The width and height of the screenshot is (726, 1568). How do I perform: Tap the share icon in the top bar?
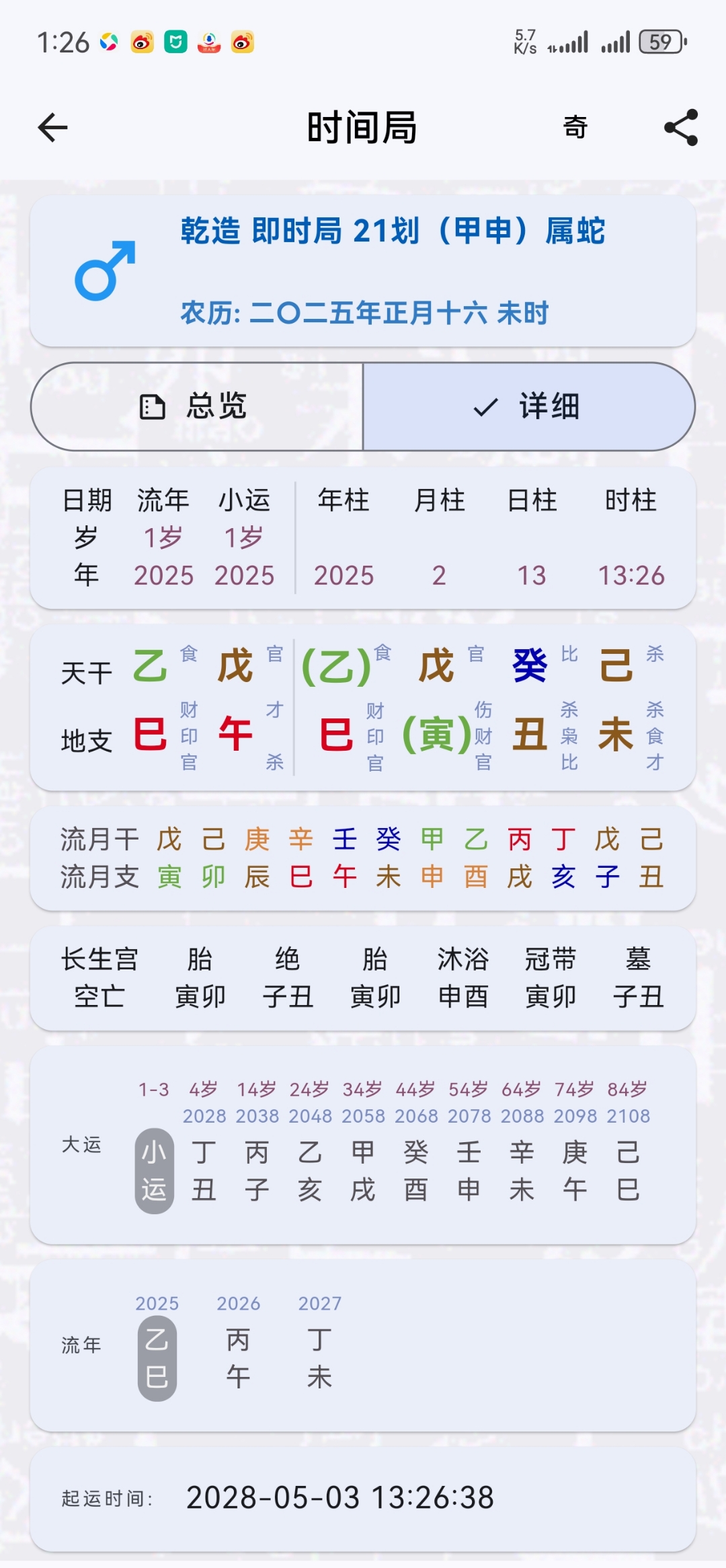(678, 127)
